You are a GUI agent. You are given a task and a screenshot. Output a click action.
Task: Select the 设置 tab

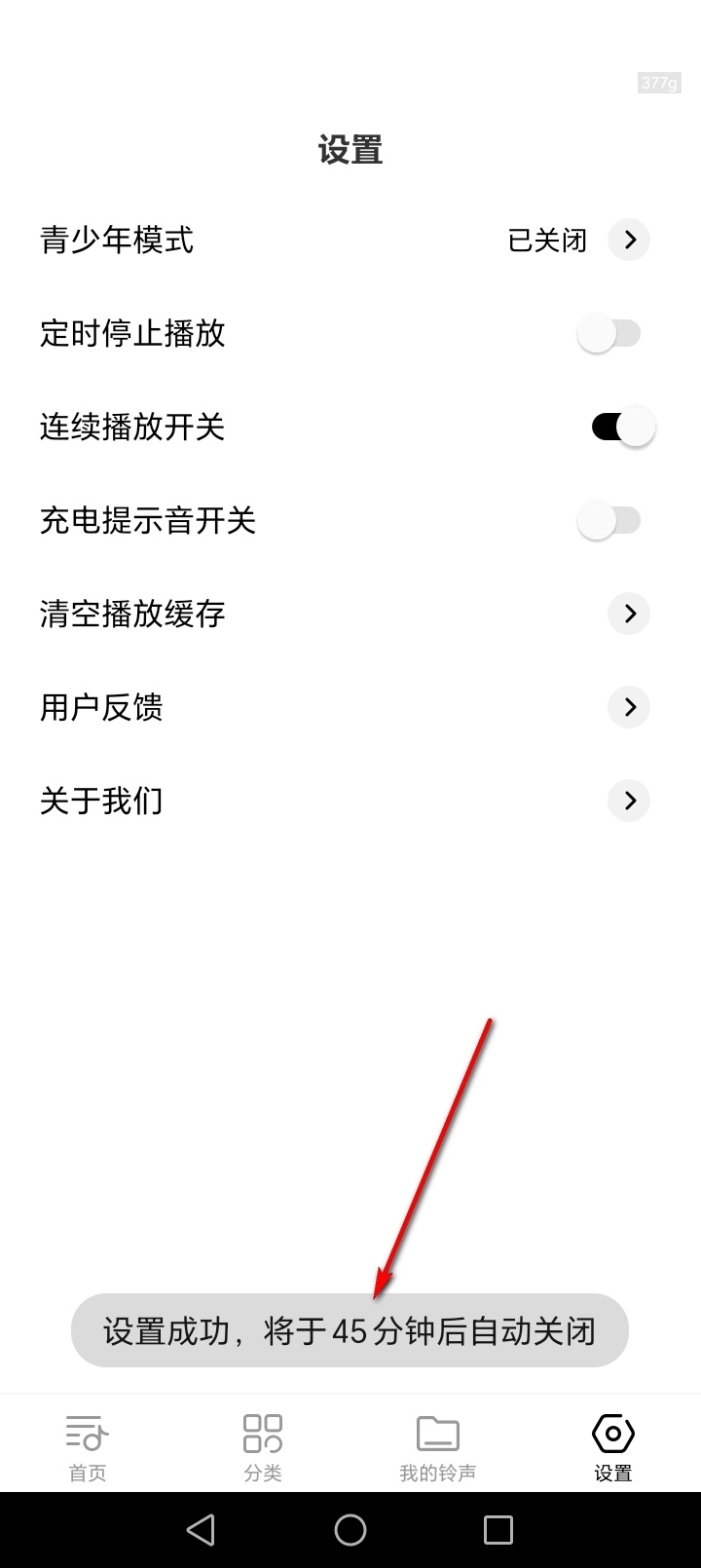613,1447
